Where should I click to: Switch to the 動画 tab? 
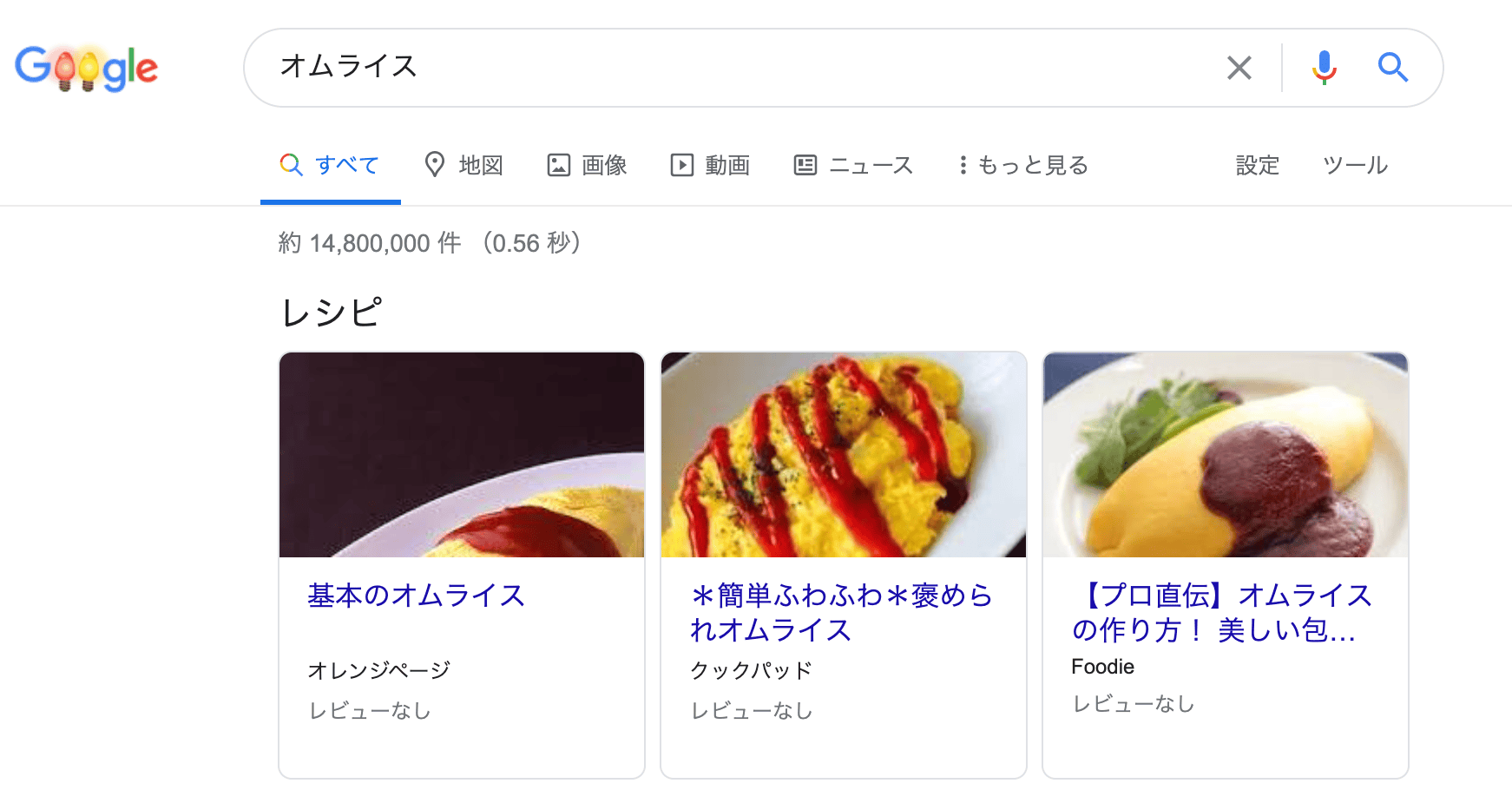tap(710, 165)
